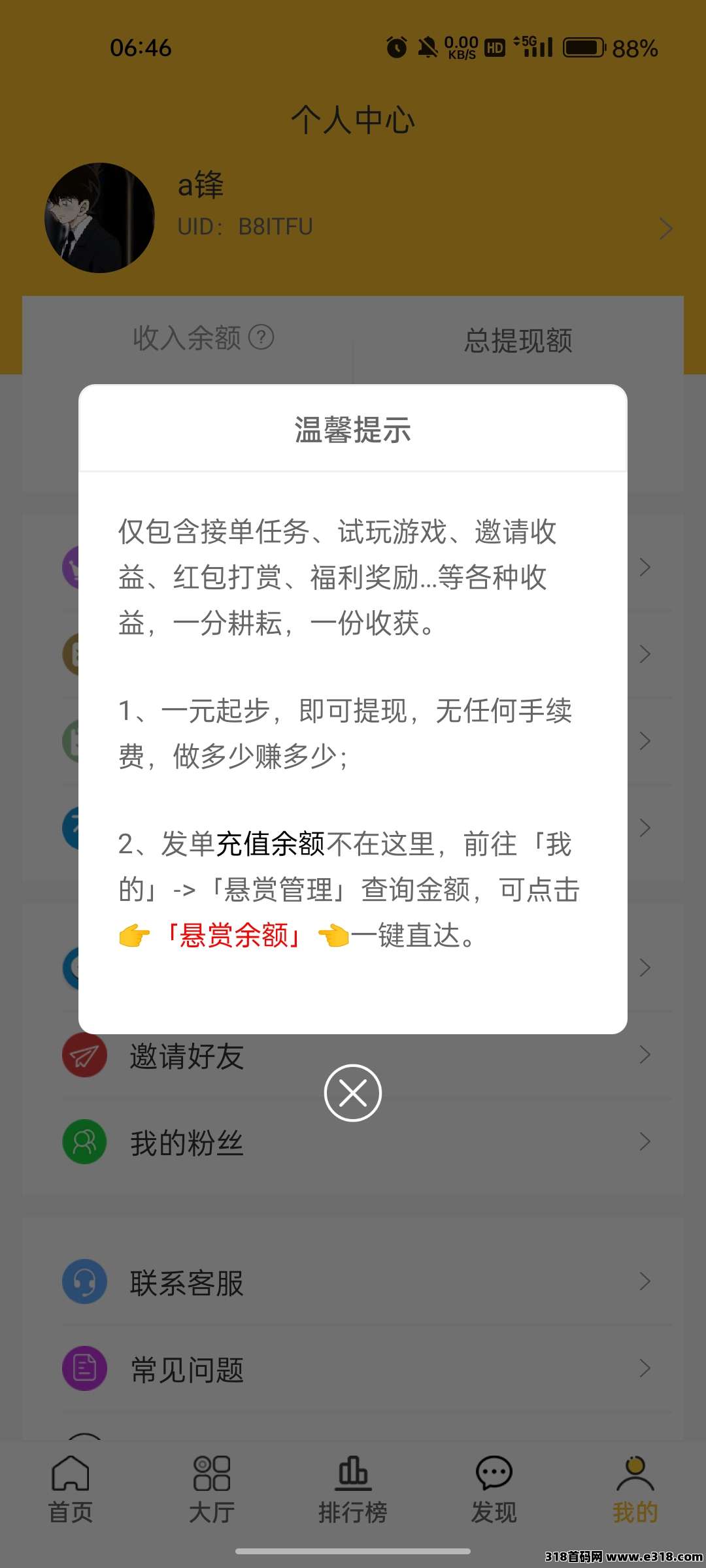Open 联系客服 row
706x1568 pixels.
coord(186,1282)
